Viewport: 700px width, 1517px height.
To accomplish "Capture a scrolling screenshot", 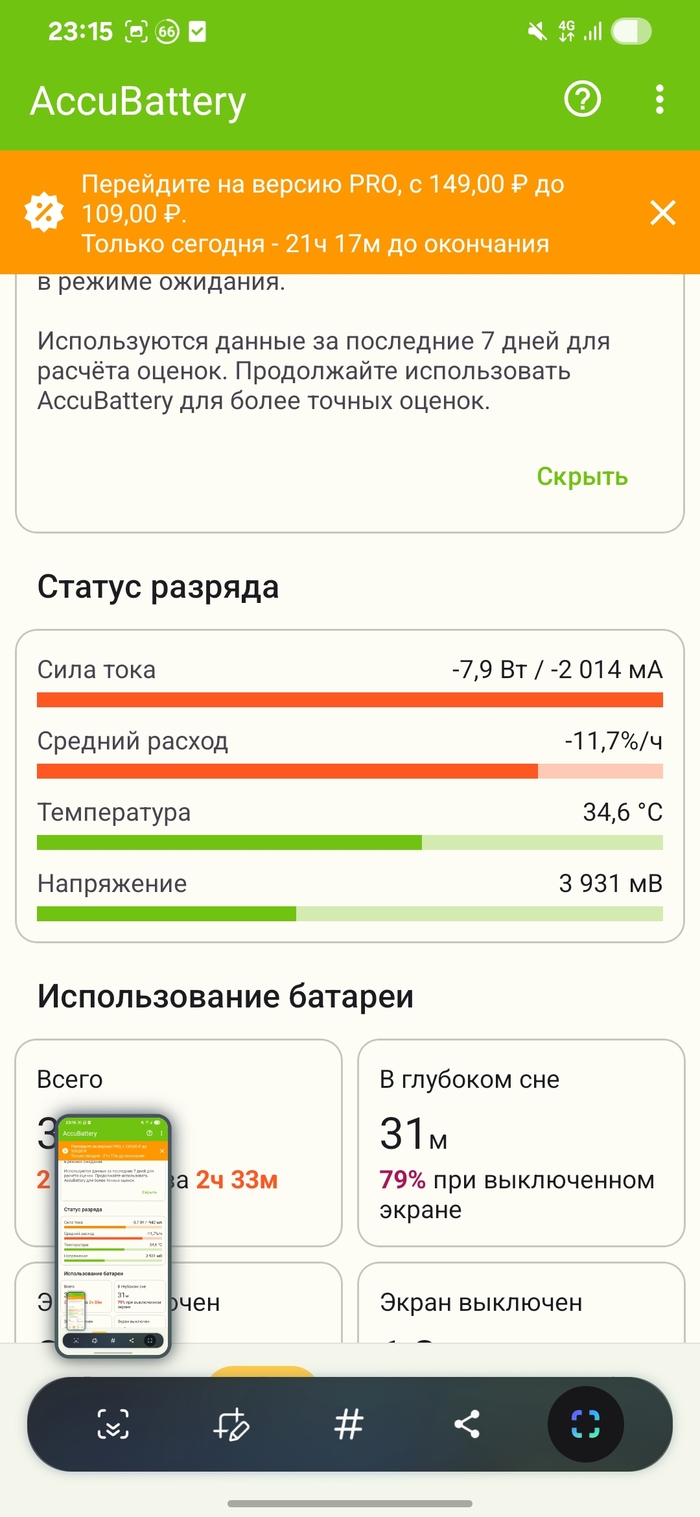I will pyautogui.click(x=113, y=1424).
